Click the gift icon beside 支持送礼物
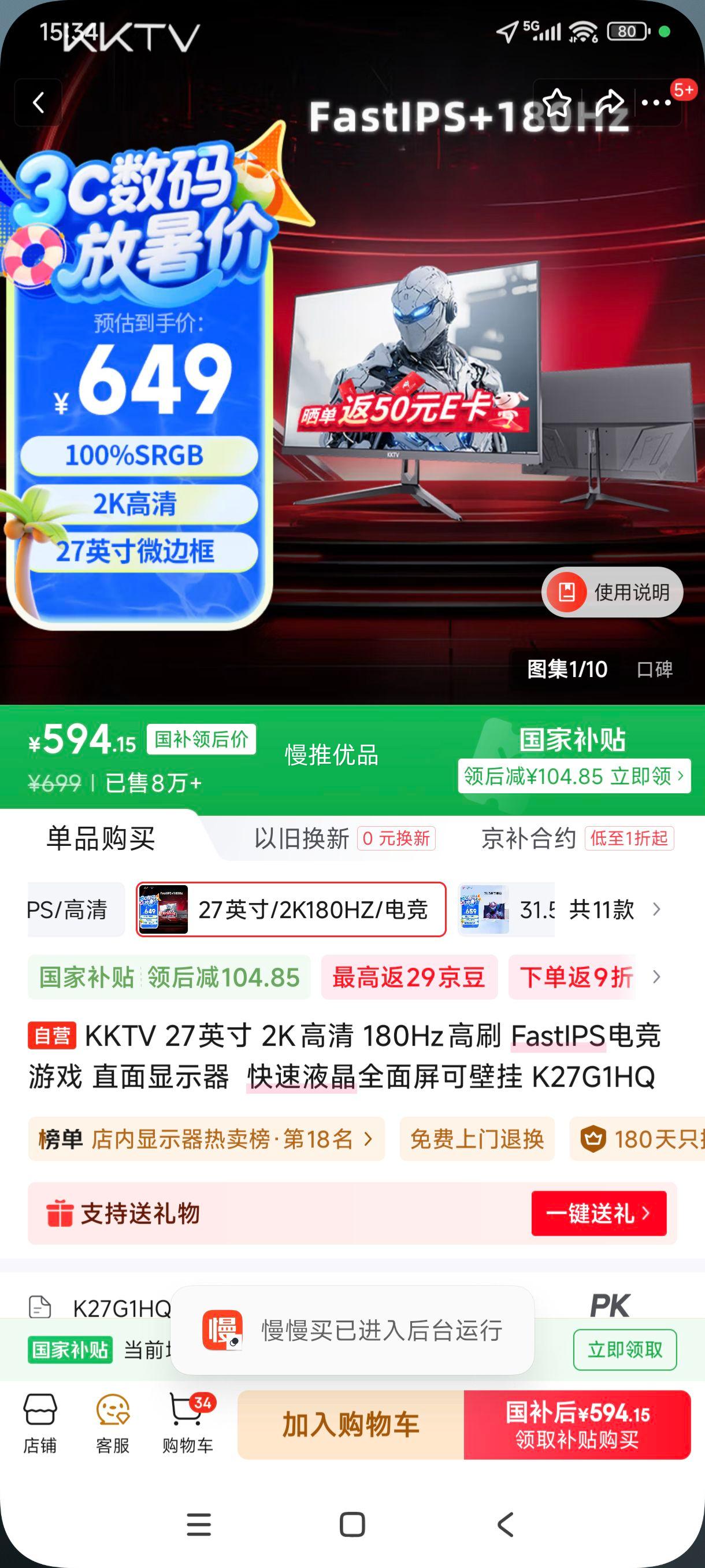Viewport: 705px width, 1568px height. point(58,1214)
